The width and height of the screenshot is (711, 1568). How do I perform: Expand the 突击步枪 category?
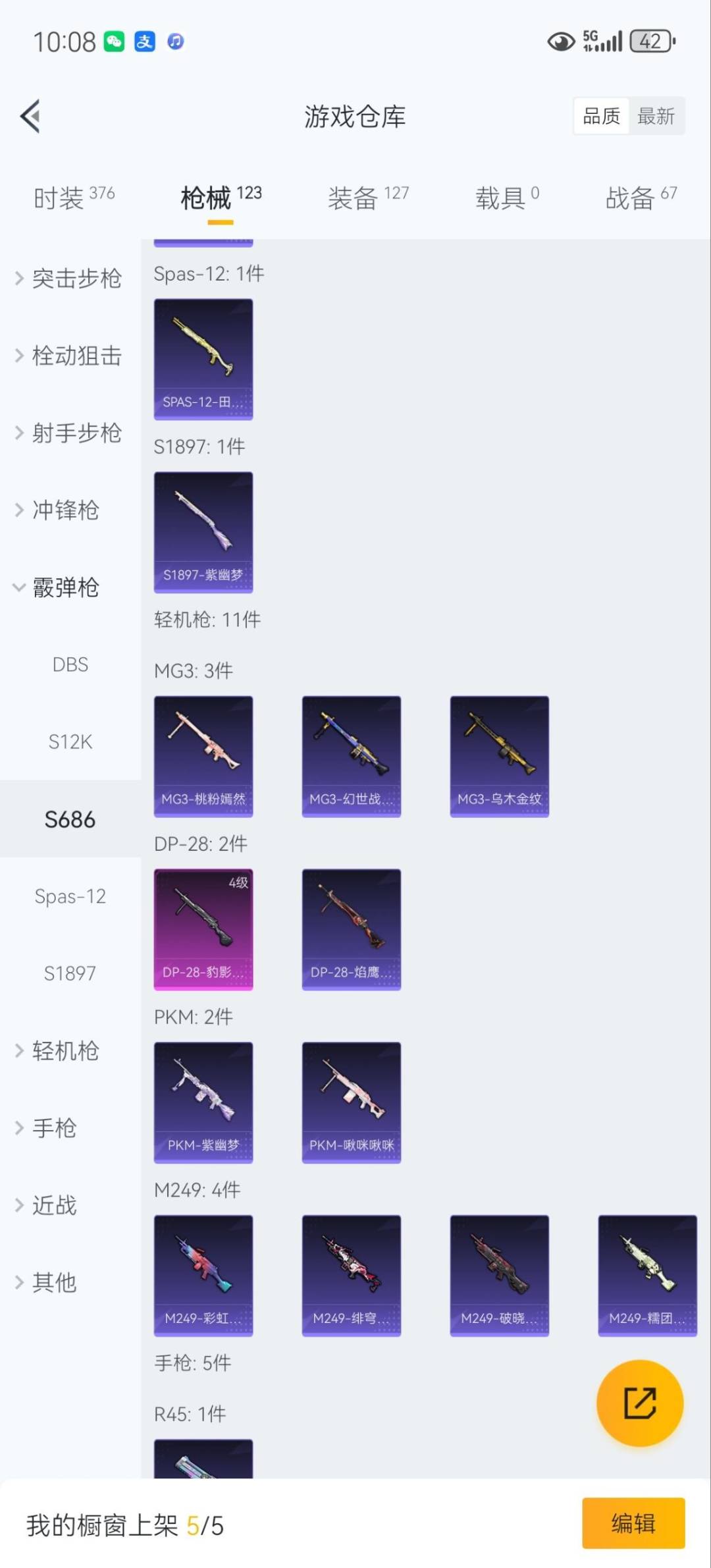click(x=76, y=279)
